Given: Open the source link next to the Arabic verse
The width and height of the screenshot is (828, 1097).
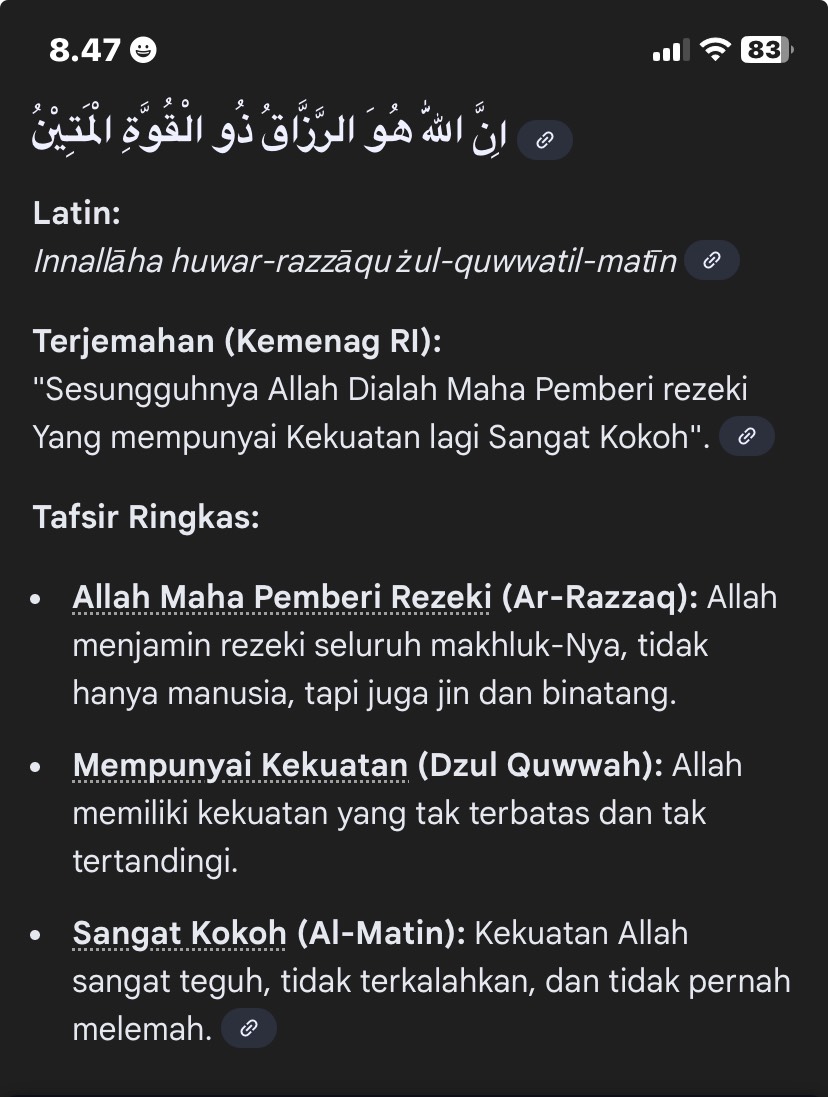Looking at the screenshot, I should (545, 140).
